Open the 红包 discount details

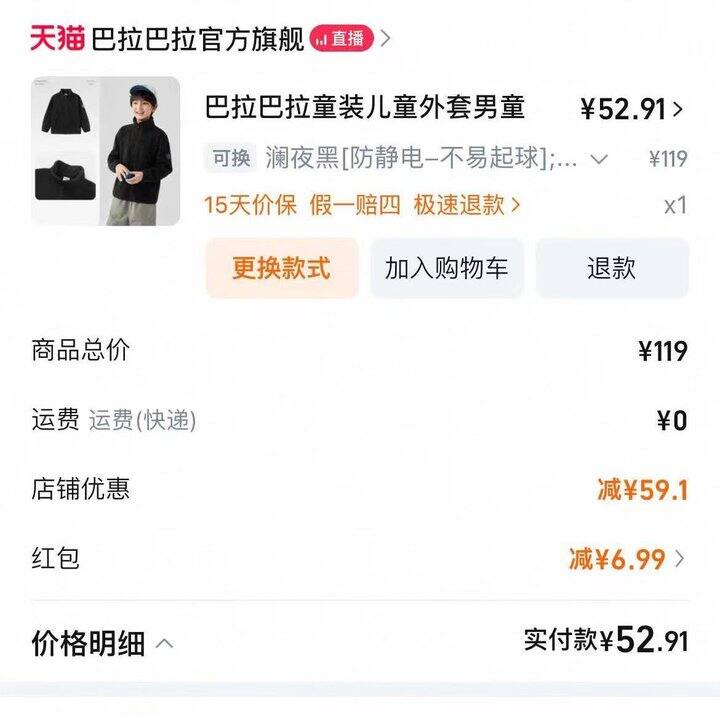[627, 559]
